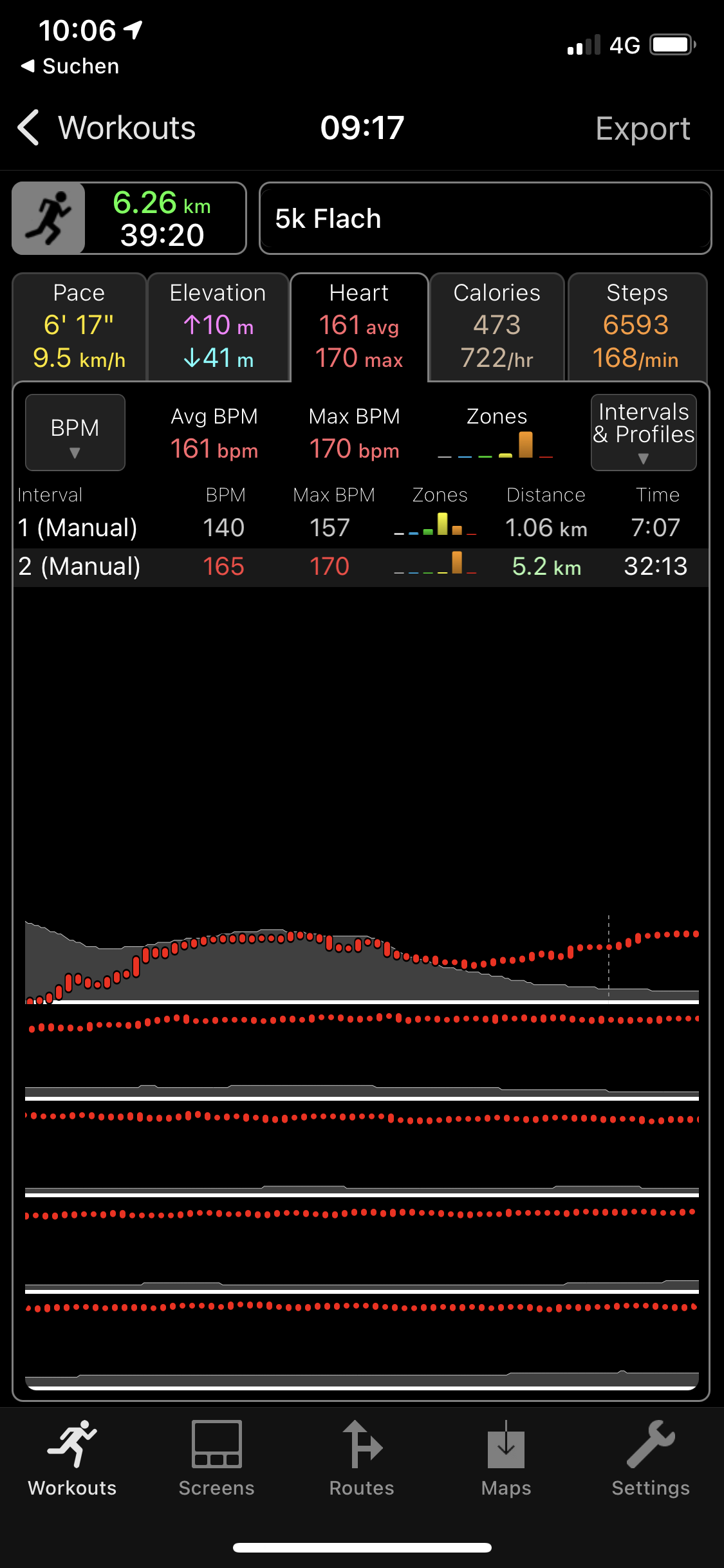This screenshot has width=724, height=1568.
Task: Export this workout
Action: point(642,129)
